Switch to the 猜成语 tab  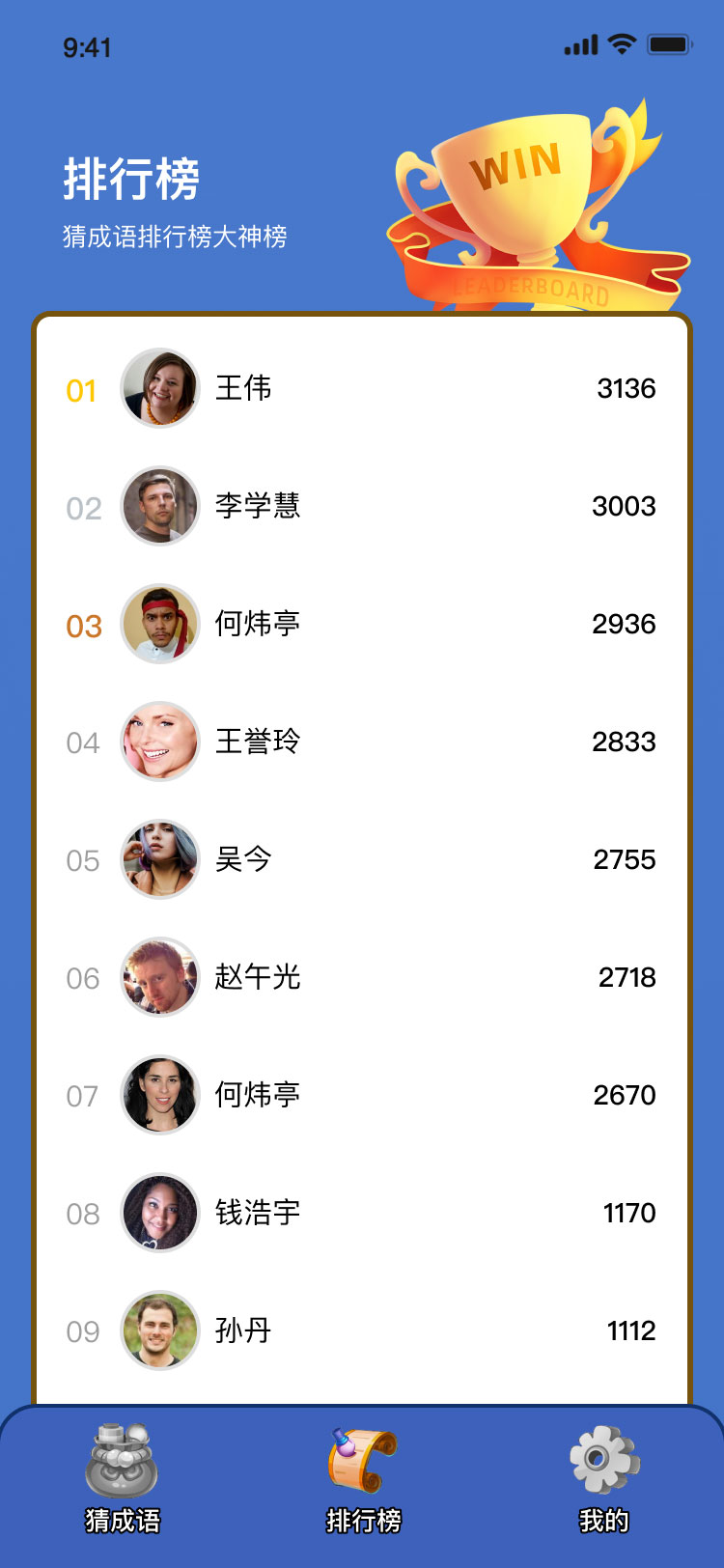[122, 1477]
